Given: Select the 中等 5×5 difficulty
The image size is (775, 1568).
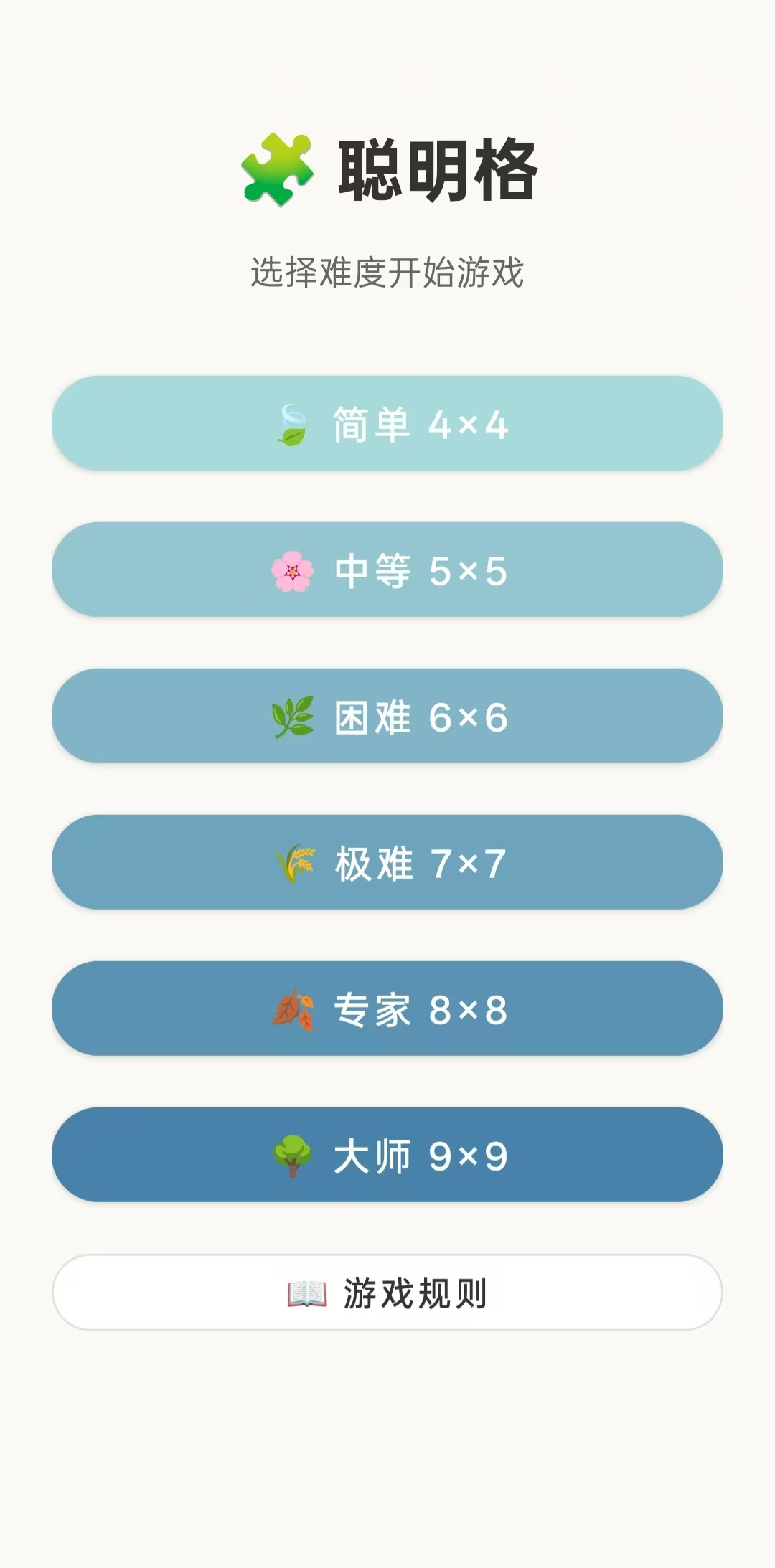Looking at the screenshot, I should point(387,570).
